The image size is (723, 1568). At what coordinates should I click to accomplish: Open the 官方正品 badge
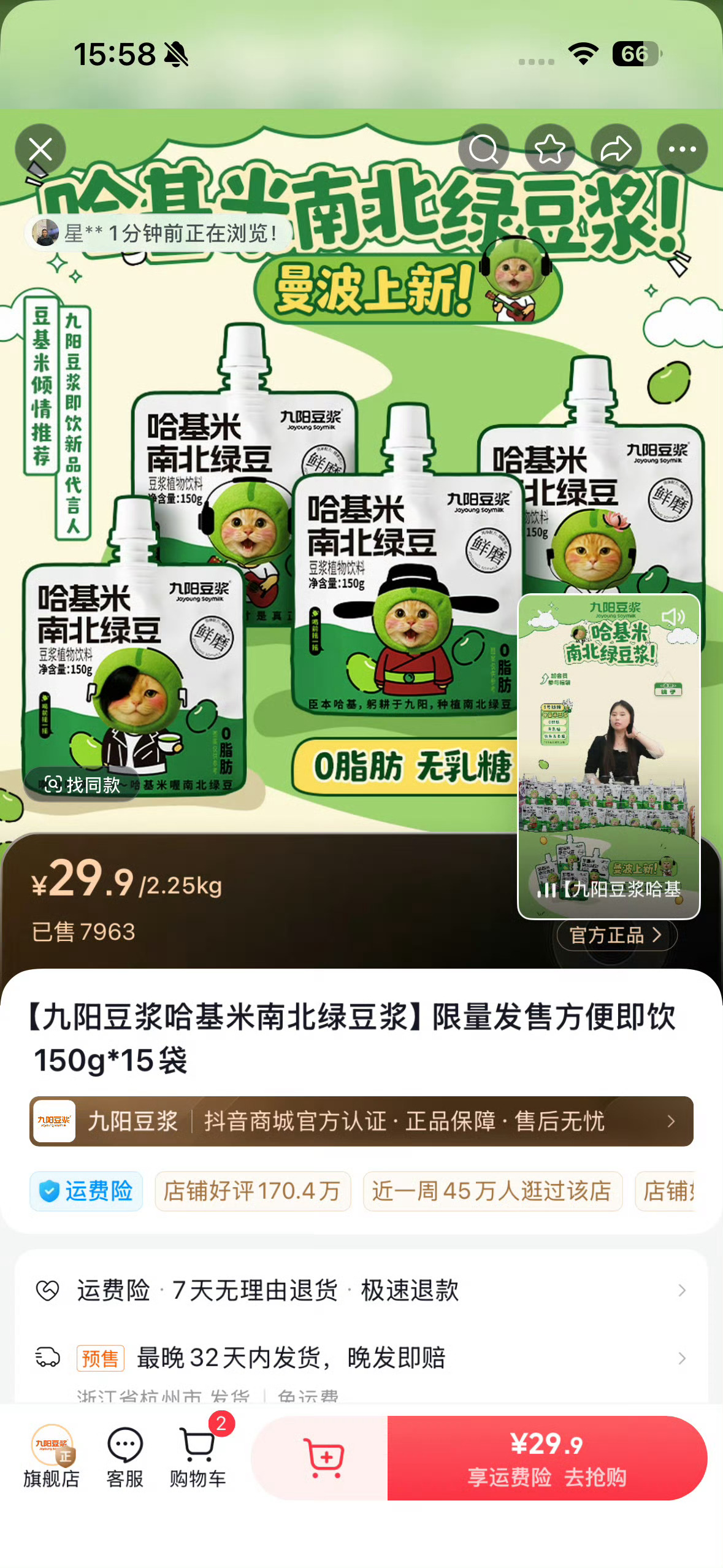616,935
